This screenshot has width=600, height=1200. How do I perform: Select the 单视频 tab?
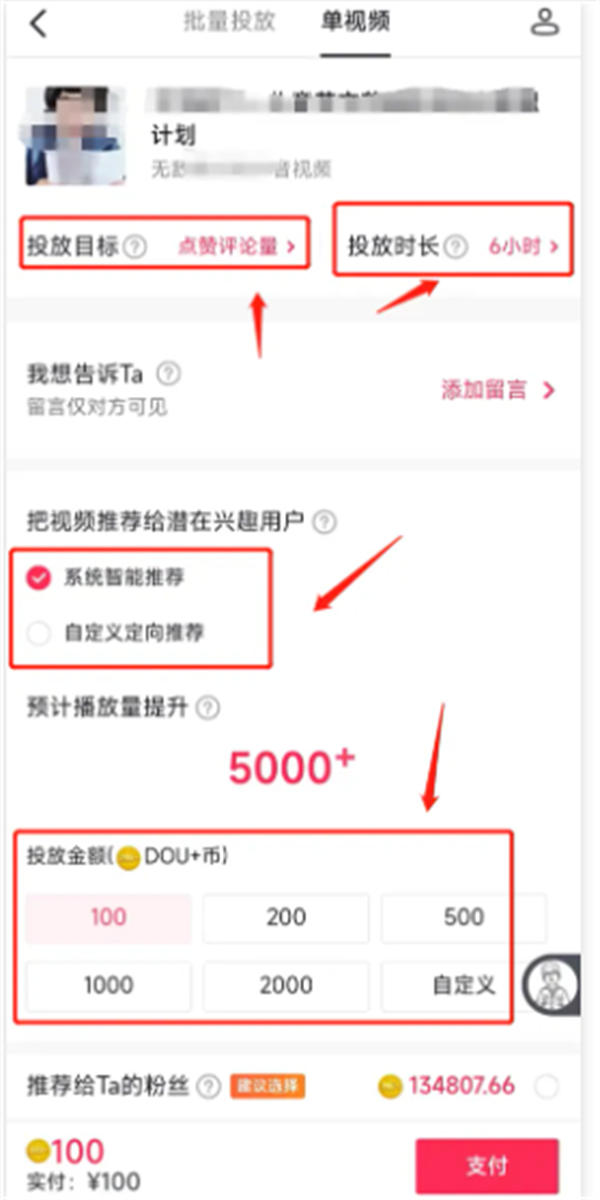tap(355, 22)
